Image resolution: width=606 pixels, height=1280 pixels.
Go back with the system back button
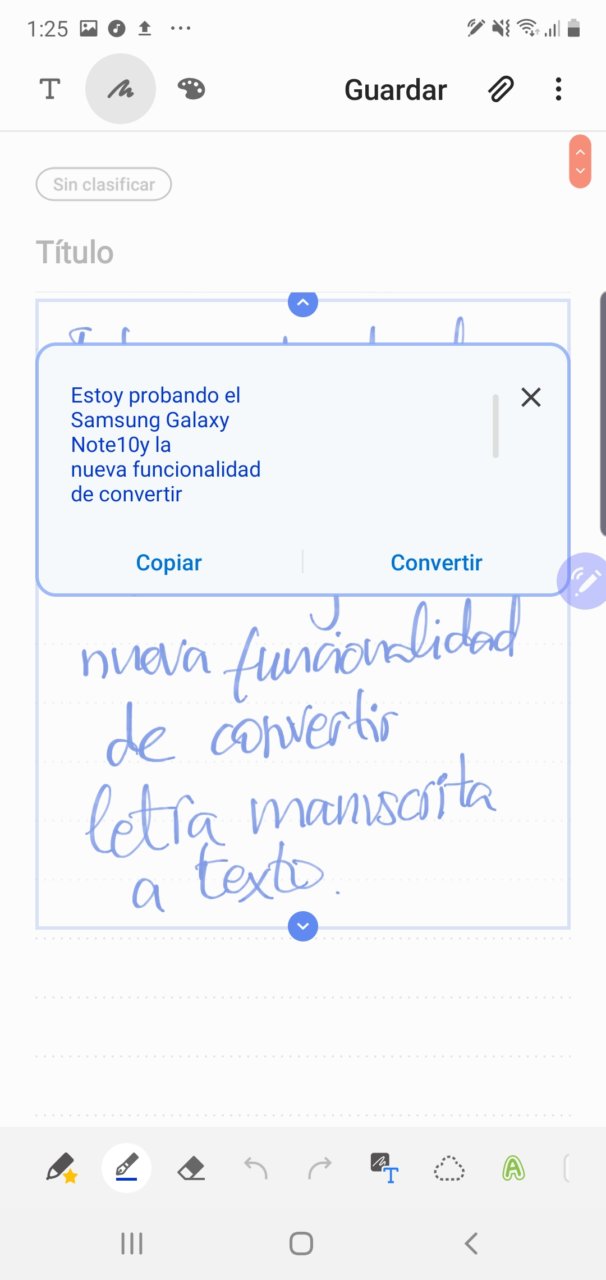[x=471, y=1243]
